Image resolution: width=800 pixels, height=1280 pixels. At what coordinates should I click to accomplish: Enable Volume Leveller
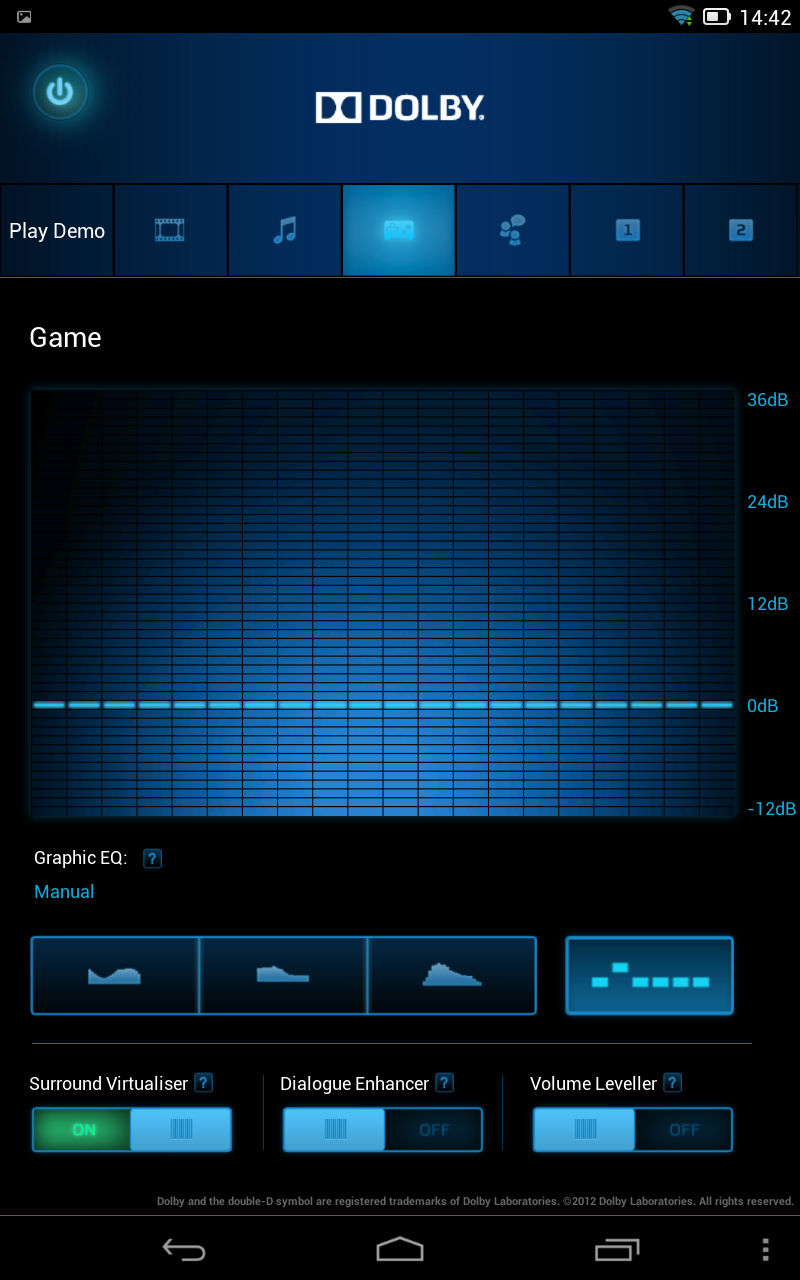click(x=632, y=1129)
